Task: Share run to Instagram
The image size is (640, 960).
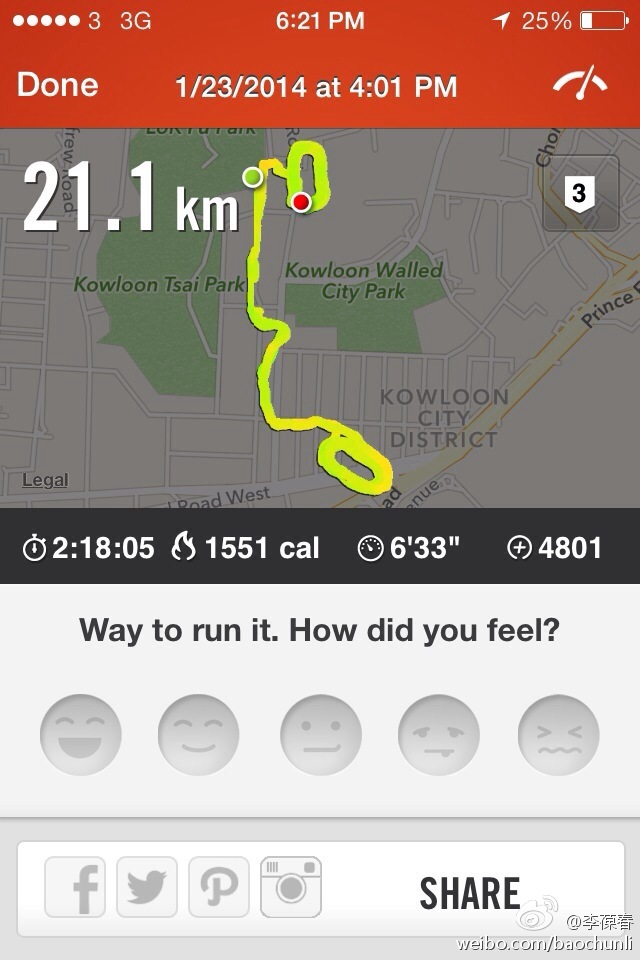Action: click(x=291, y=888)
